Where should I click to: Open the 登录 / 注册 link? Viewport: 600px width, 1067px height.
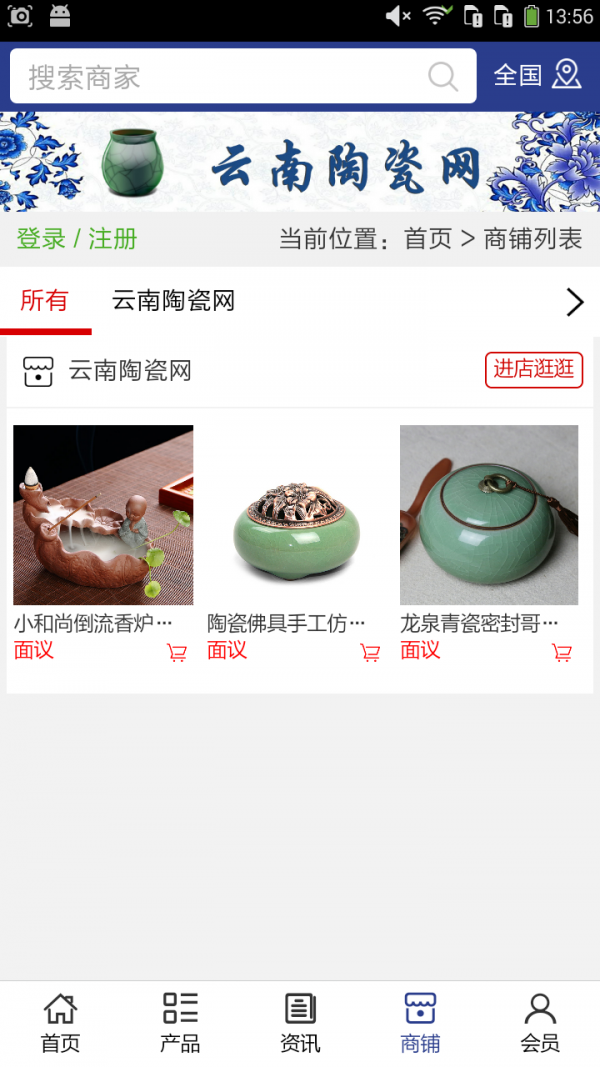coord(77,239)
